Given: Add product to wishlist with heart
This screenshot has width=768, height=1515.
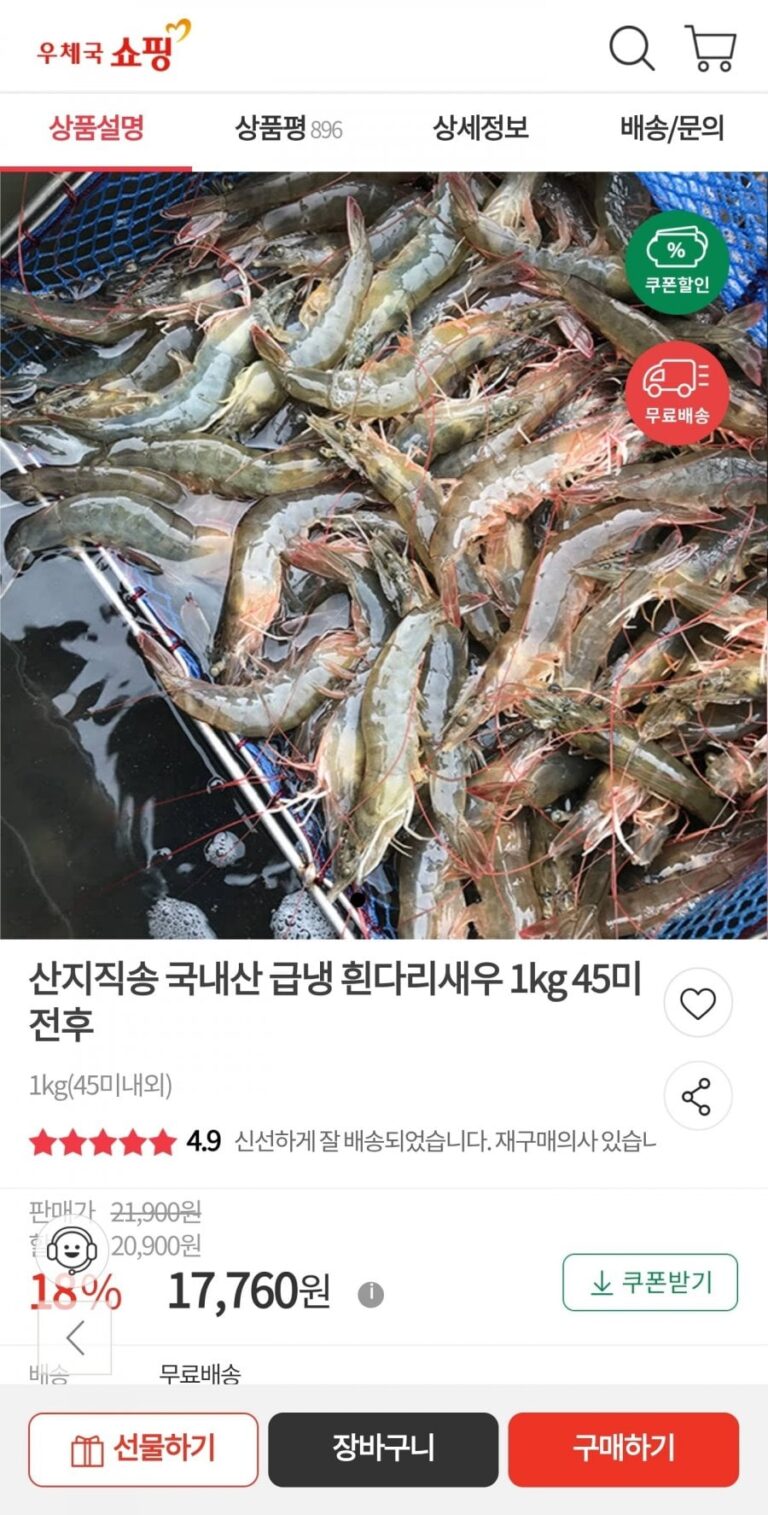Looking at the screenshot, I should 698,1003.
